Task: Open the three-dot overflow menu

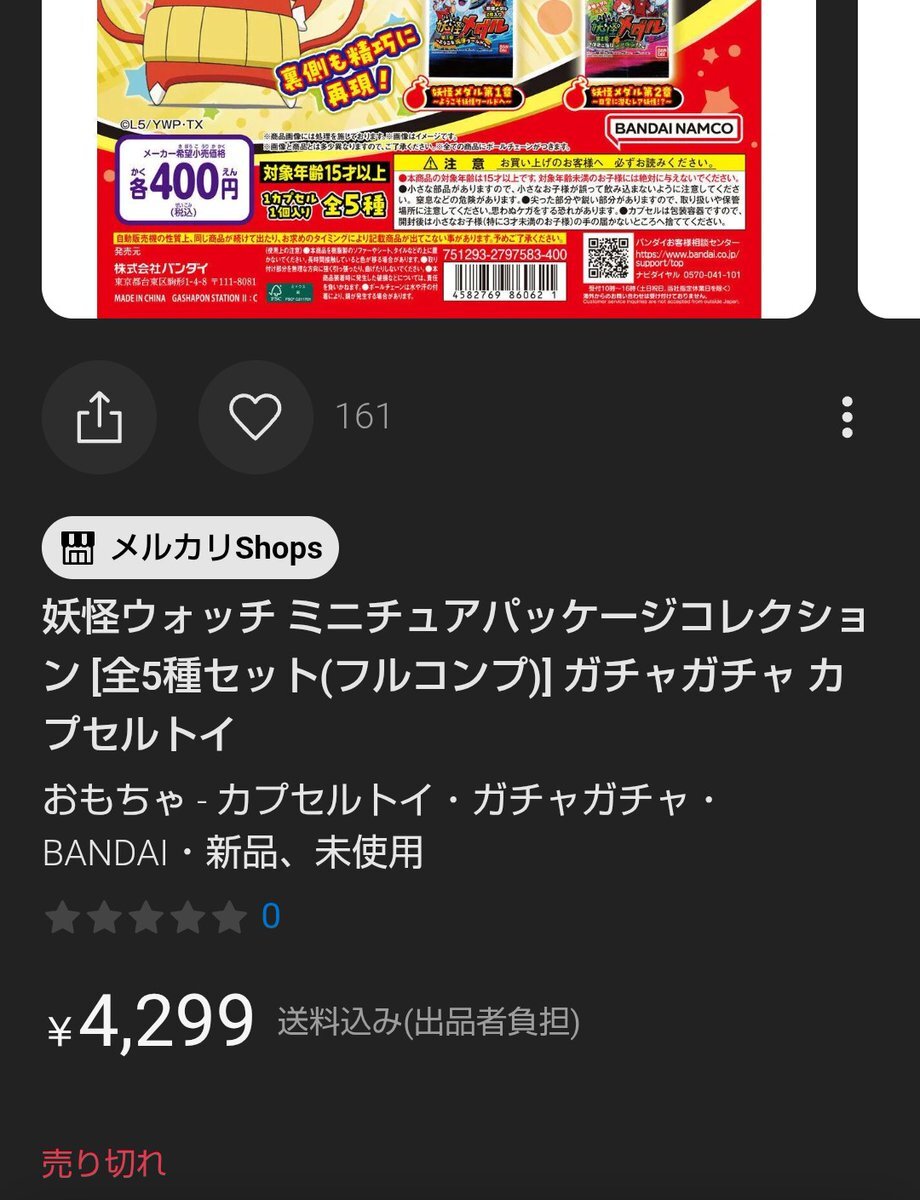Action: [x=847, y=417]
